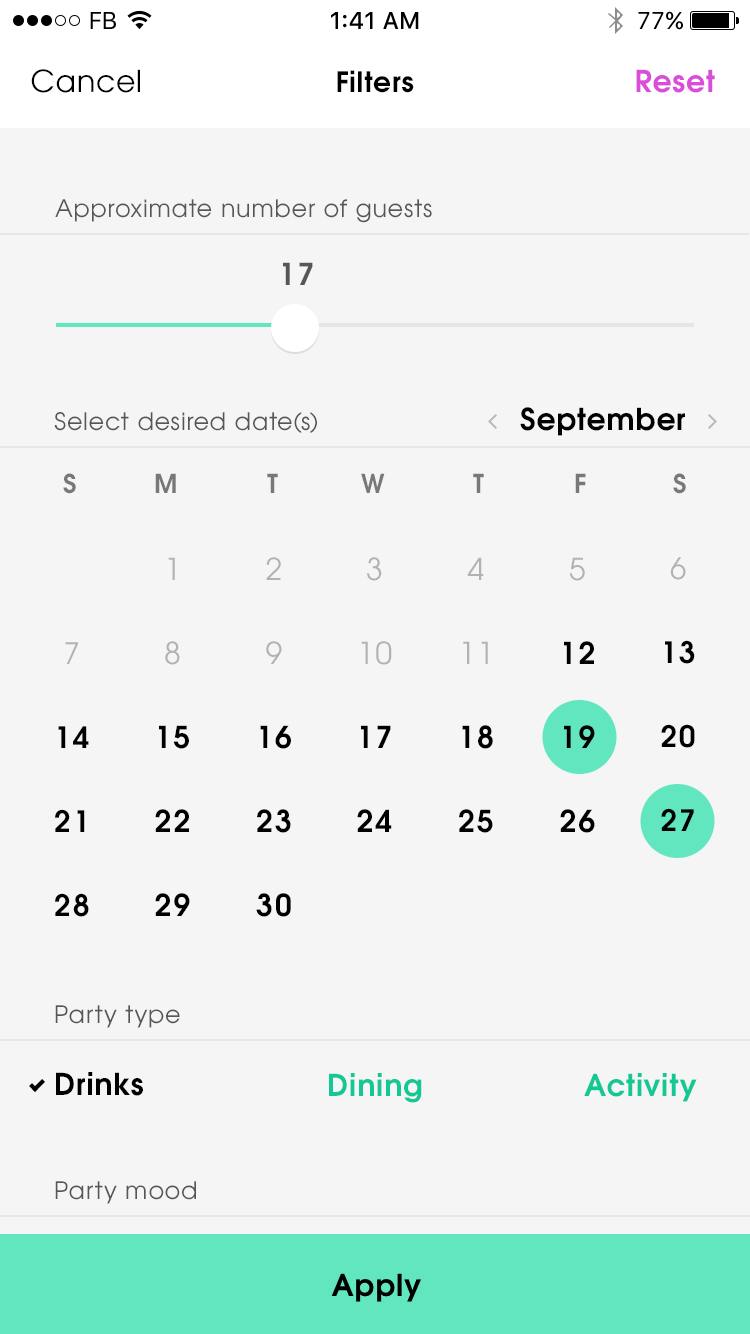The height and width of the screenshot is (1334, 750).
Task: Choose September 24 as desired date
Action: tap(374, 821)
